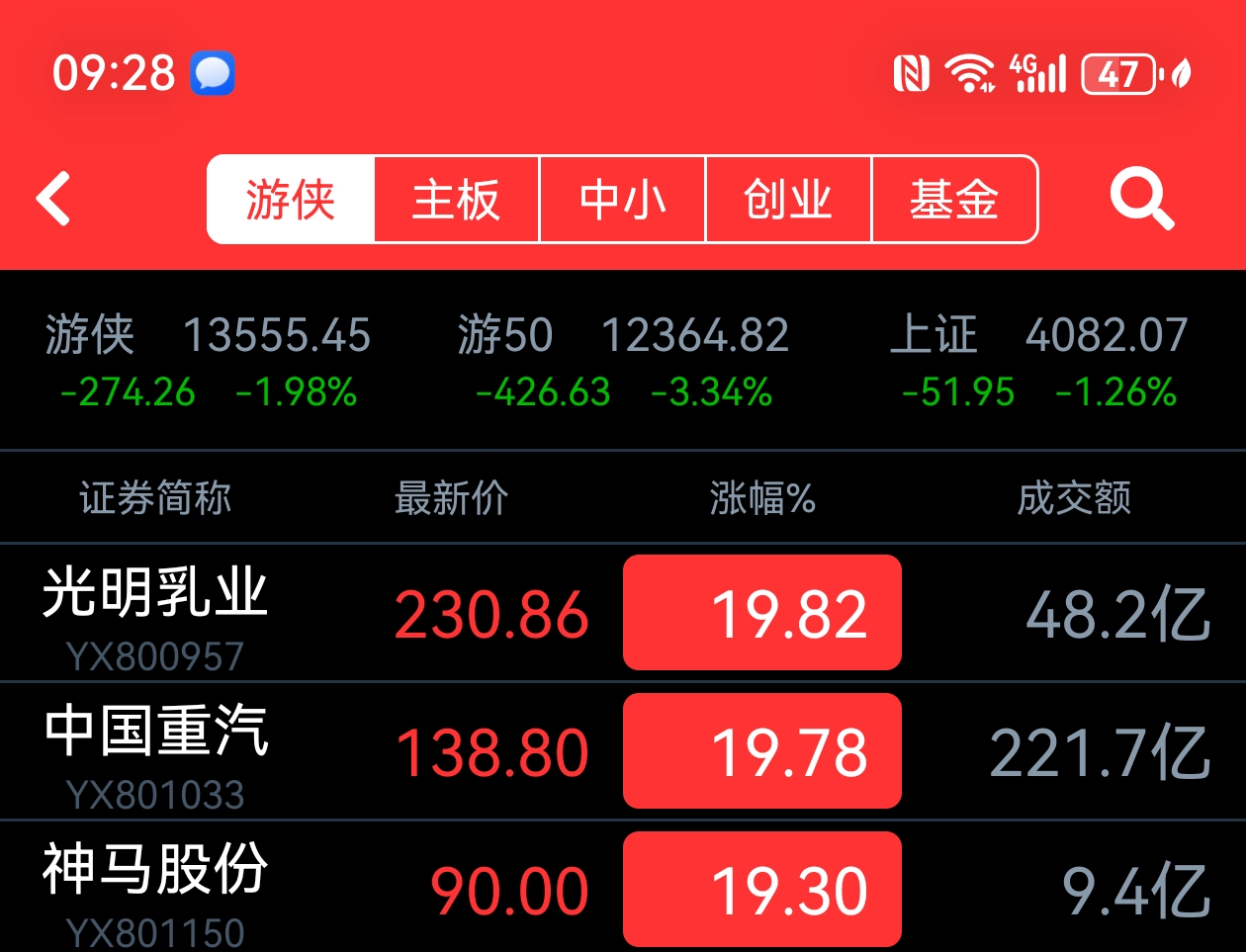Go back using the top-left arrow
Viewport: 1246px width, 952px height.
click(x=54, y=199)
